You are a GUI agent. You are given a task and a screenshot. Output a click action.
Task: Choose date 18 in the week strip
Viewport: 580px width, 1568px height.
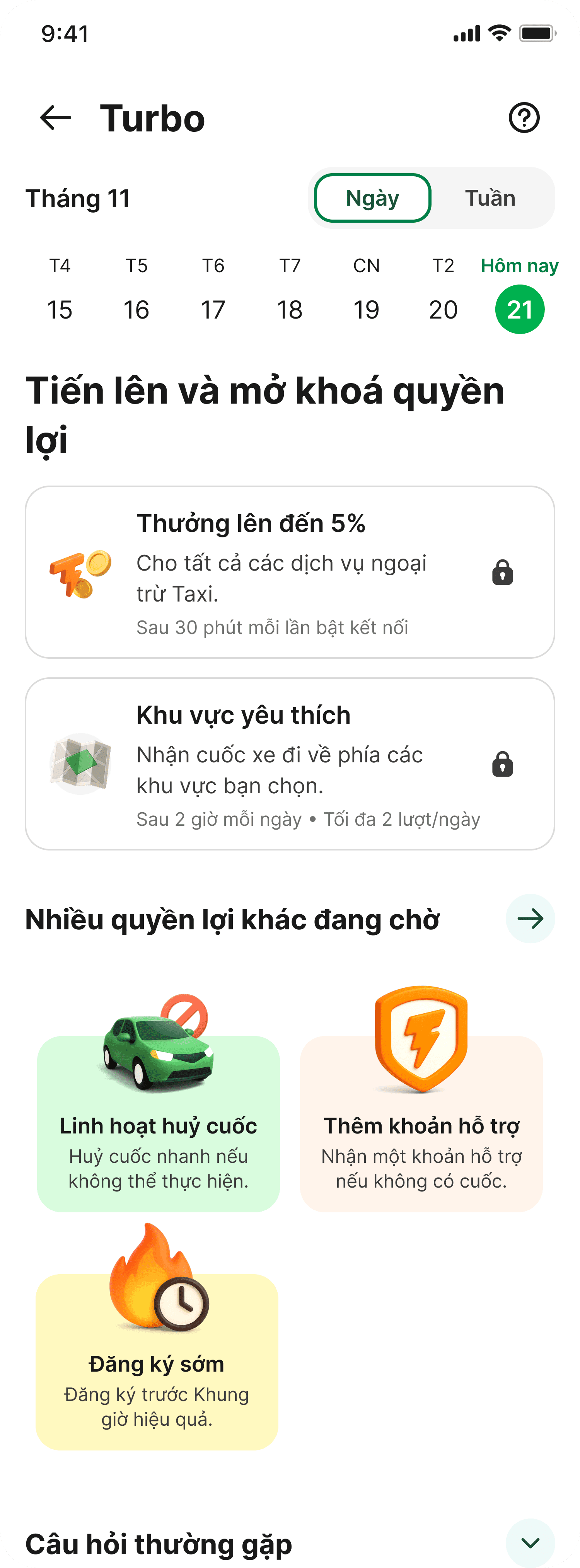tap(290, 309)
